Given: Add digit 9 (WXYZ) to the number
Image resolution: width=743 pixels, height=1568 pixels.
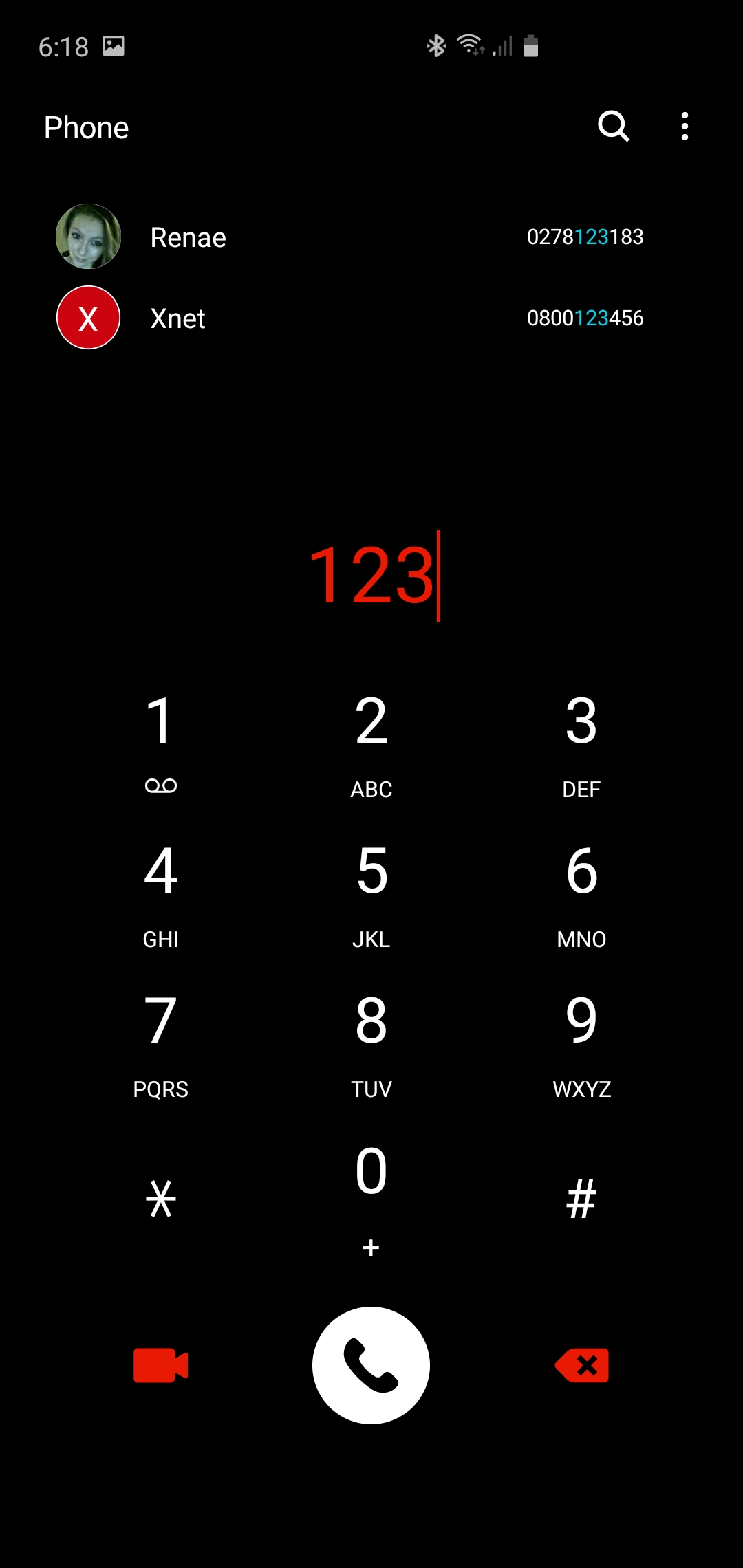Looking at the screenshot, I should coord(581,1043).
